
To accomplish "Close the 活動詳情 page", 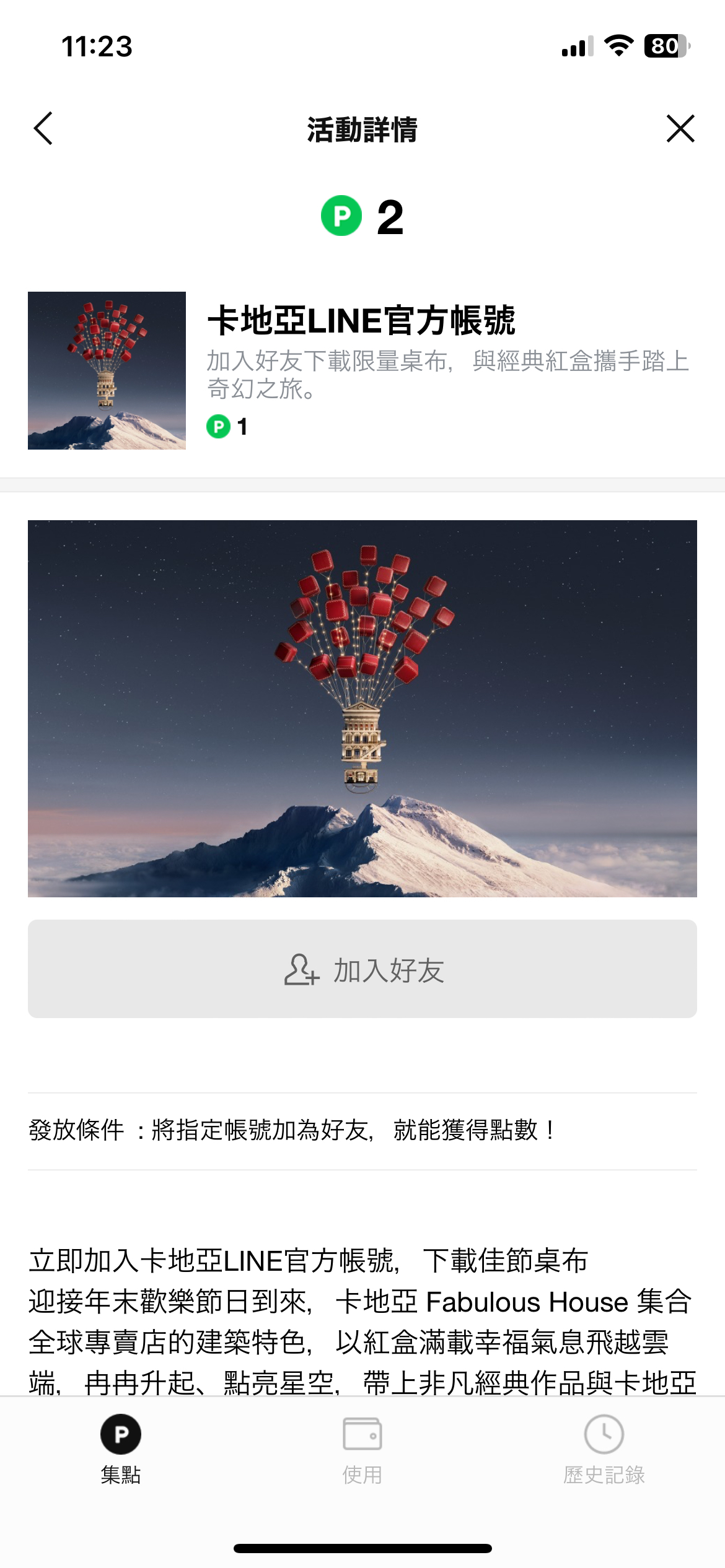I will pos(680,129).
